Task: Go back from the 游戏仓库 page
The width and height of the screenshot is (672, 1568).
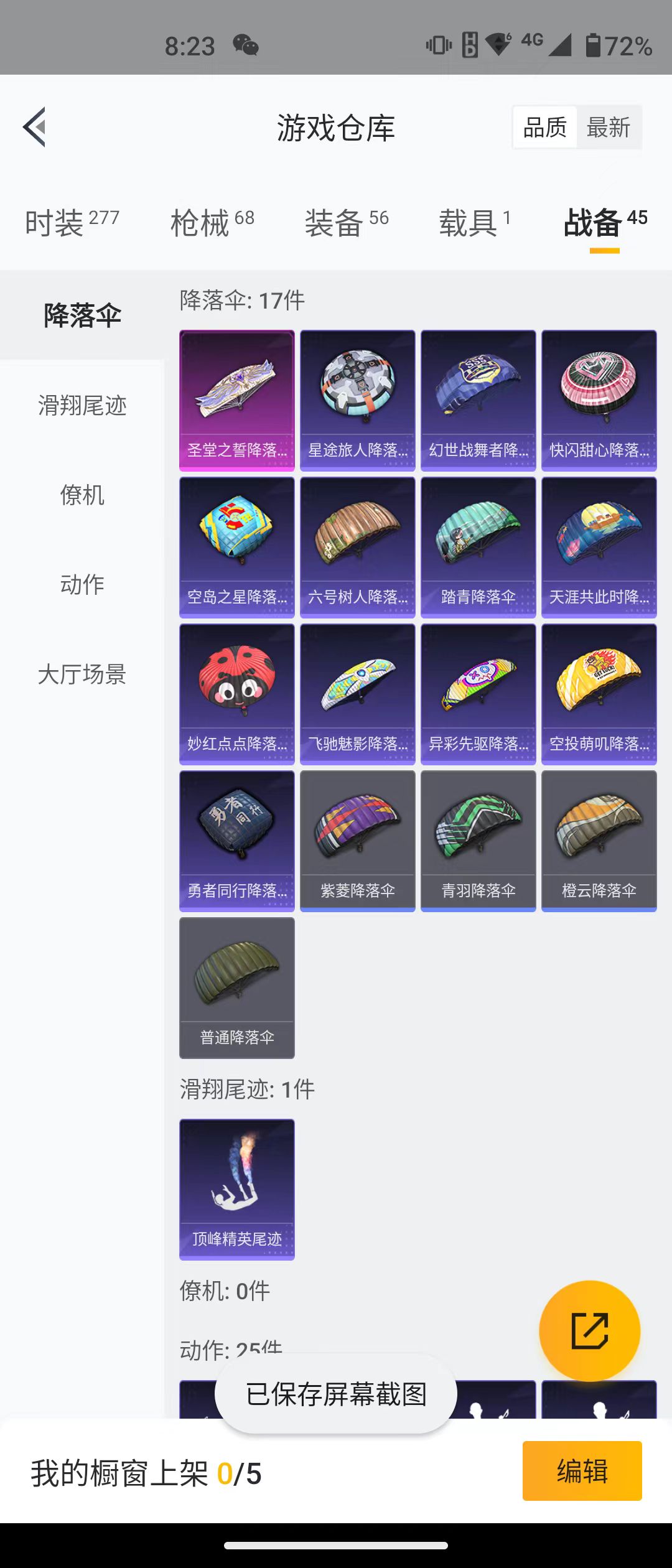Action: (x=35, y=127)
